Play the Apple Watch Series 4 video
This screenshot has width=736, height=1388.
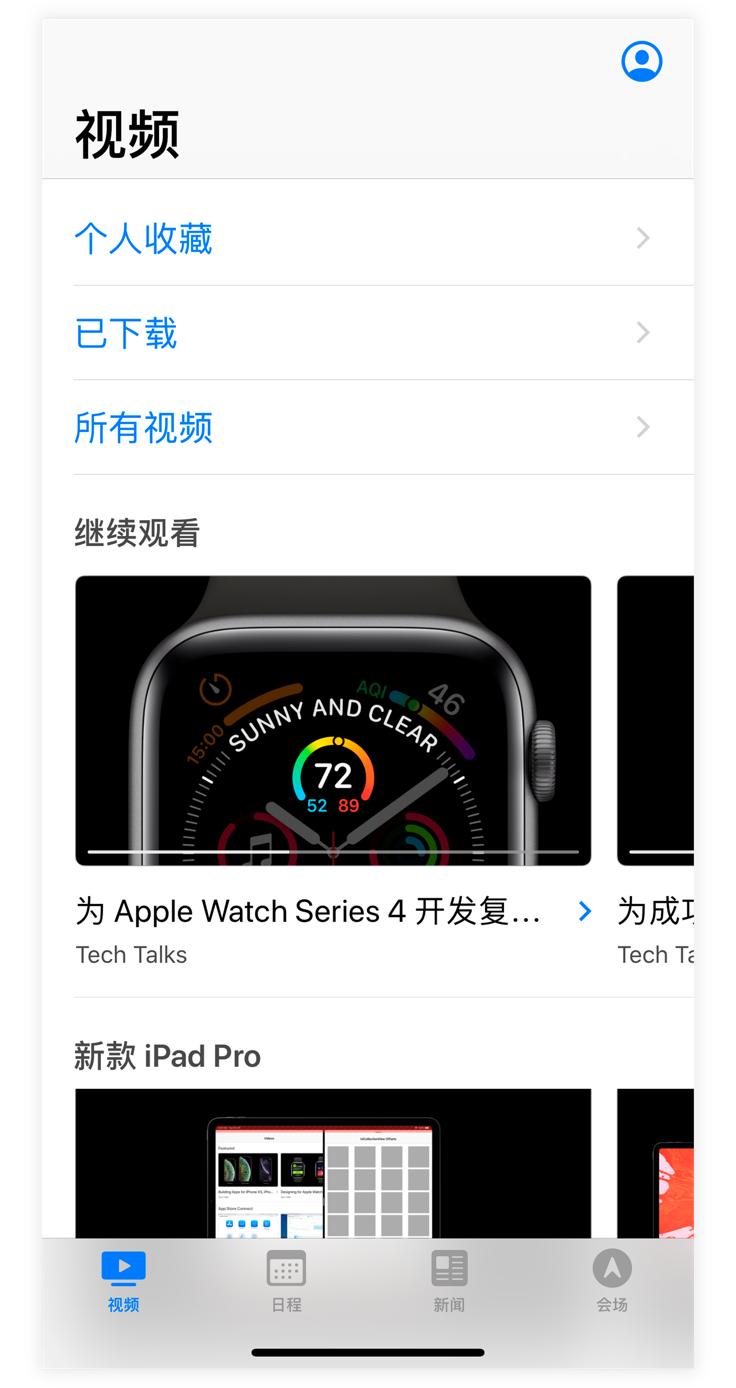(333, 720)
